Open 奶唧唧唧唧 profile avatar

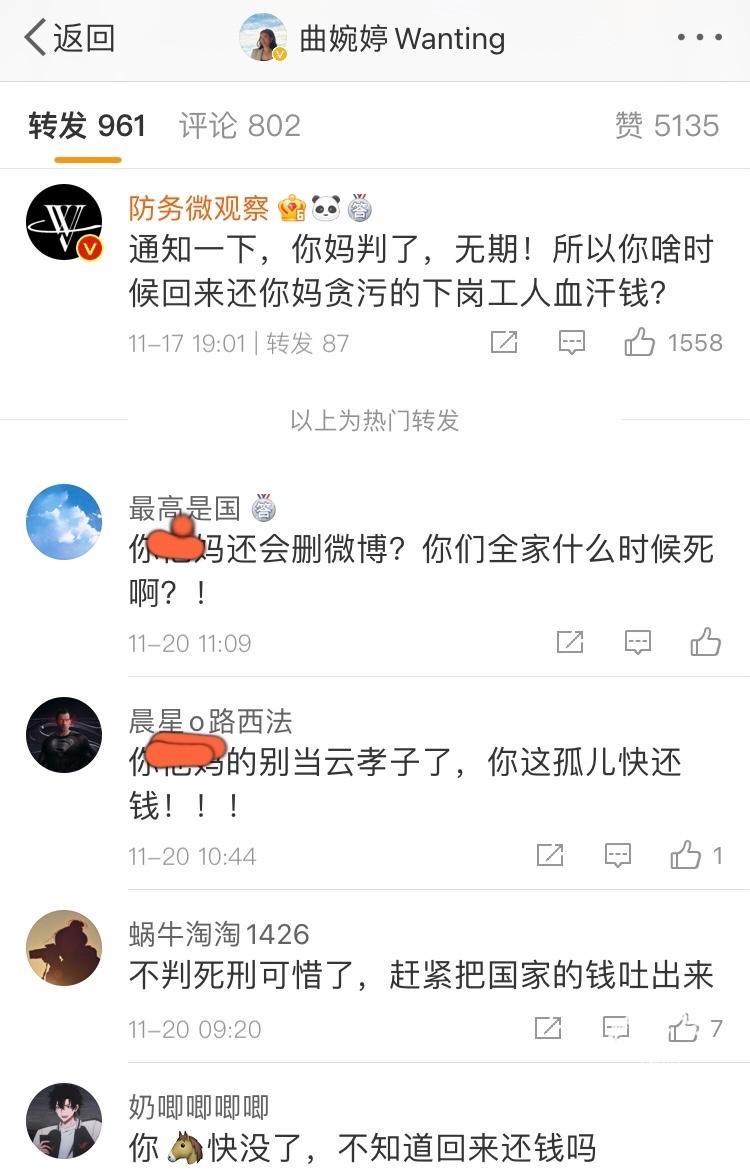click(x=64, y=1120)
